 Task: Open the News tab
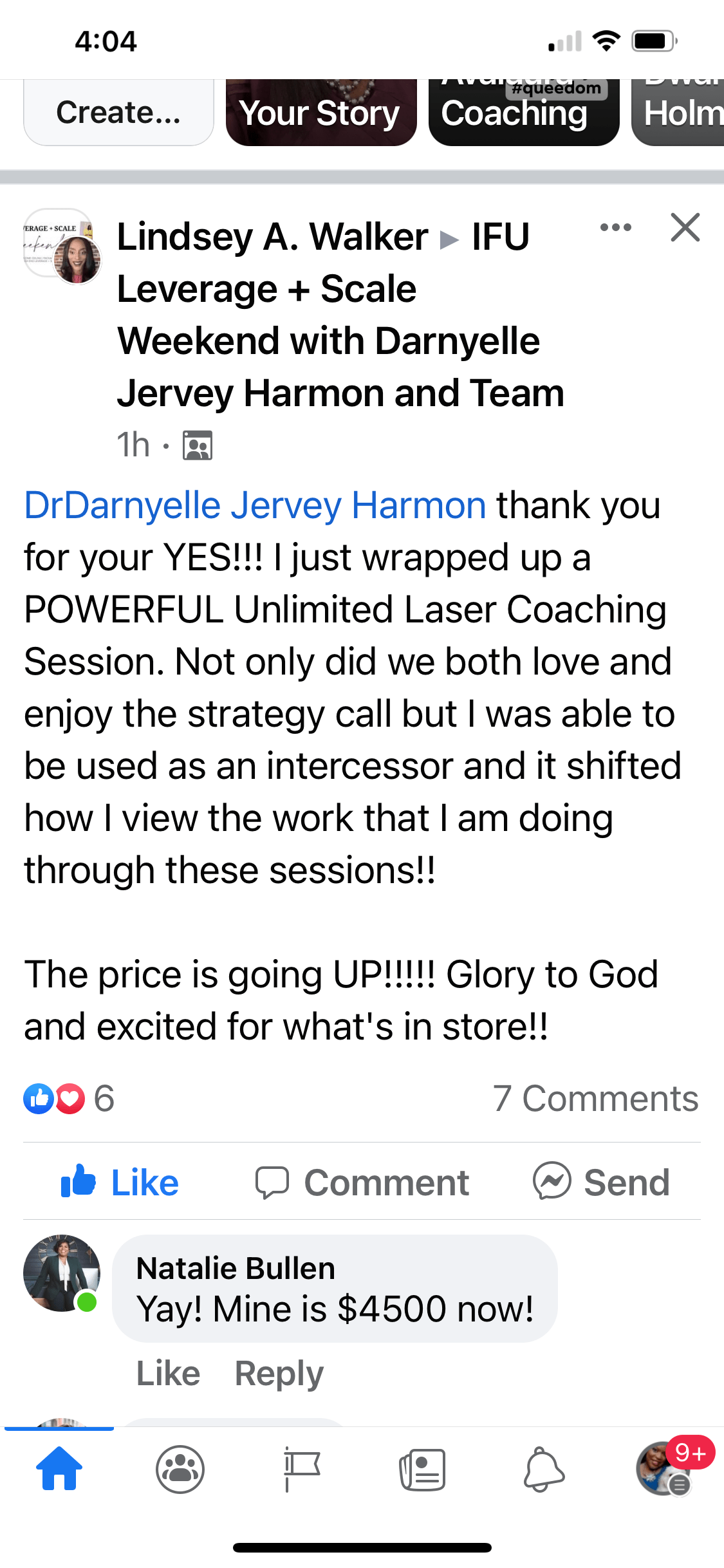click(x=422, y=1469)
